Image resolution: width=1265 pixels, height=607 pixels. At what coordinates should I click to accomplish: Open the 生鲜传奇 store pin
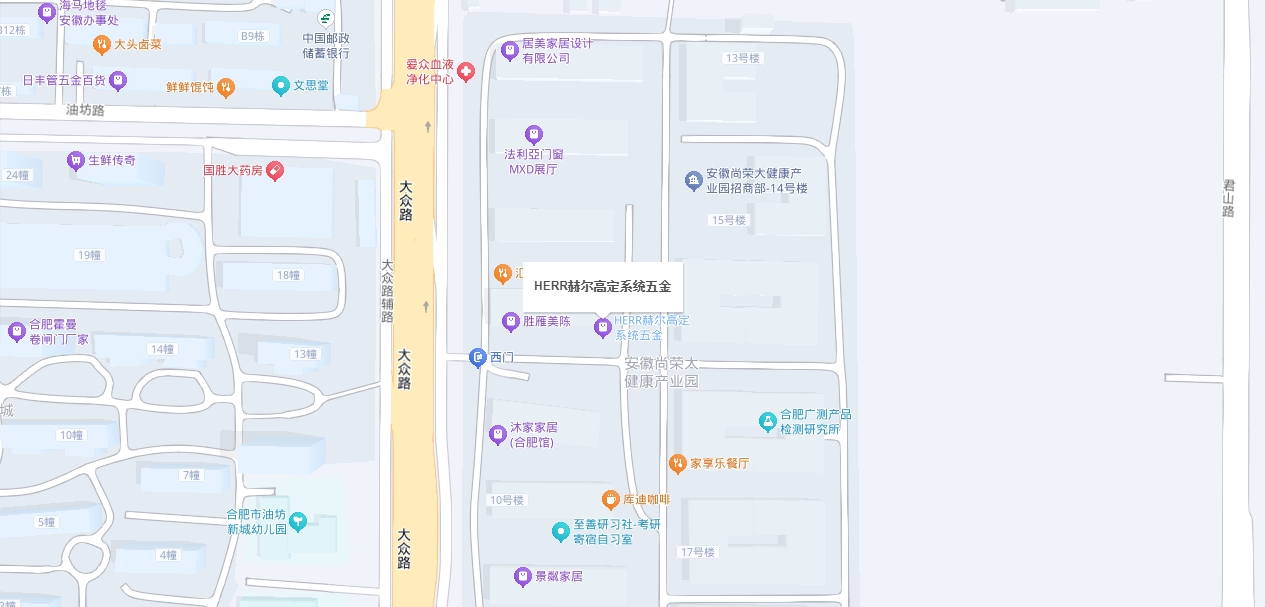[x=75, y=160]
